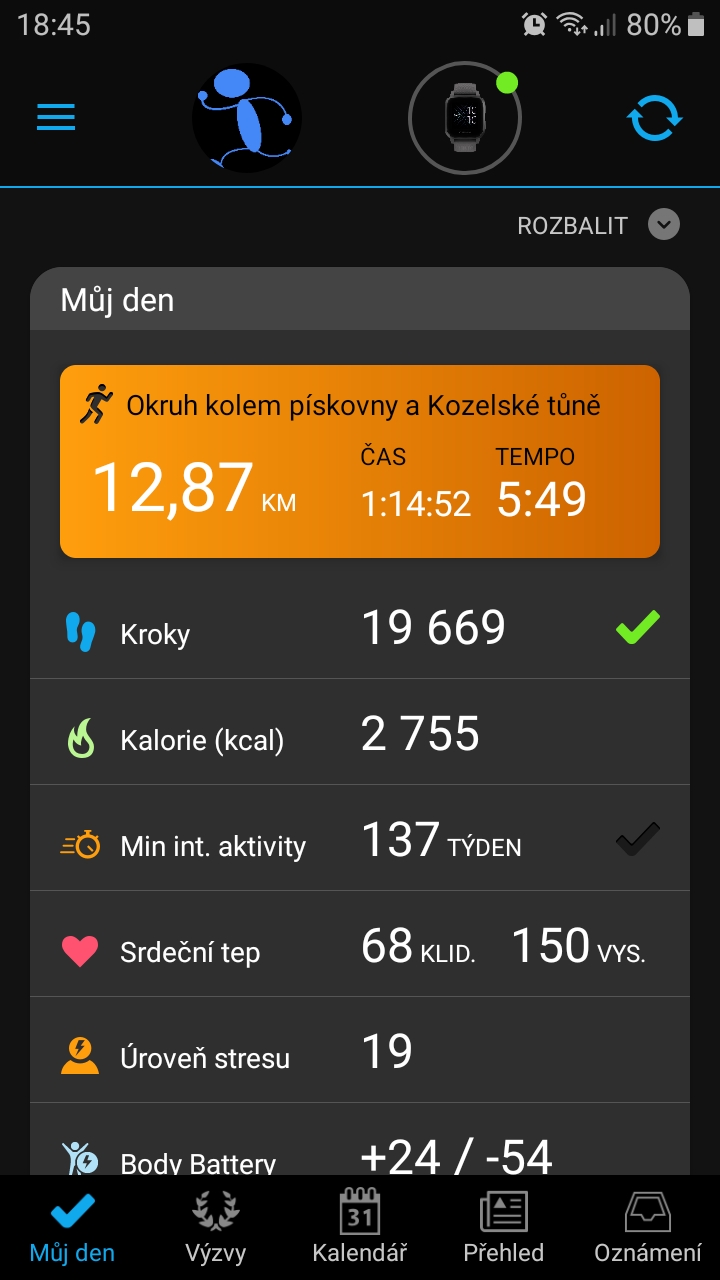Open Okruh kolem pískovny run card

[x=360, y=461]
